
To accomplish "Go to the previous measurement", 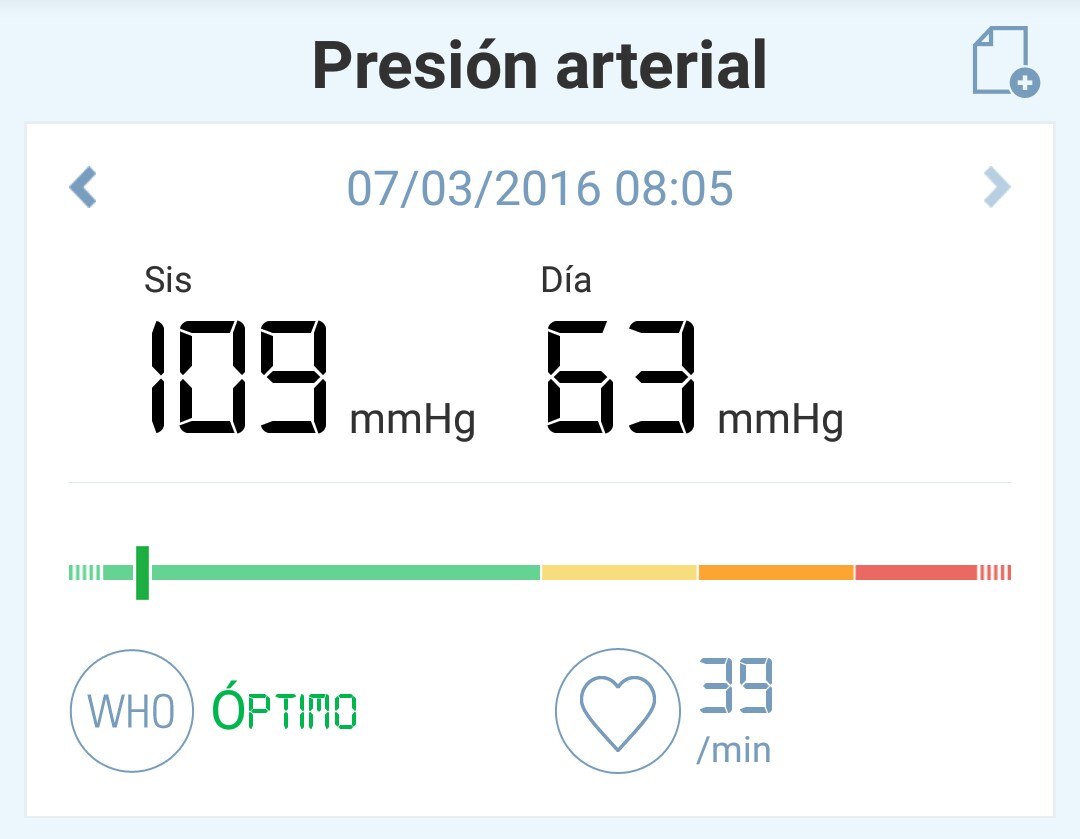I will (x=83, y=187).
